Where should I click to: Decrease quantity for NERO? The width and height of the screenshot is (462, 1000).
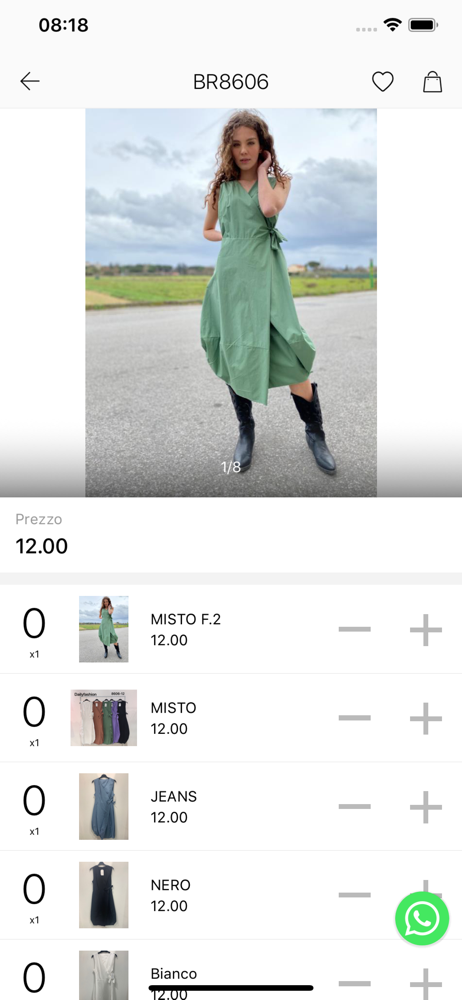[x=355, y=895]
